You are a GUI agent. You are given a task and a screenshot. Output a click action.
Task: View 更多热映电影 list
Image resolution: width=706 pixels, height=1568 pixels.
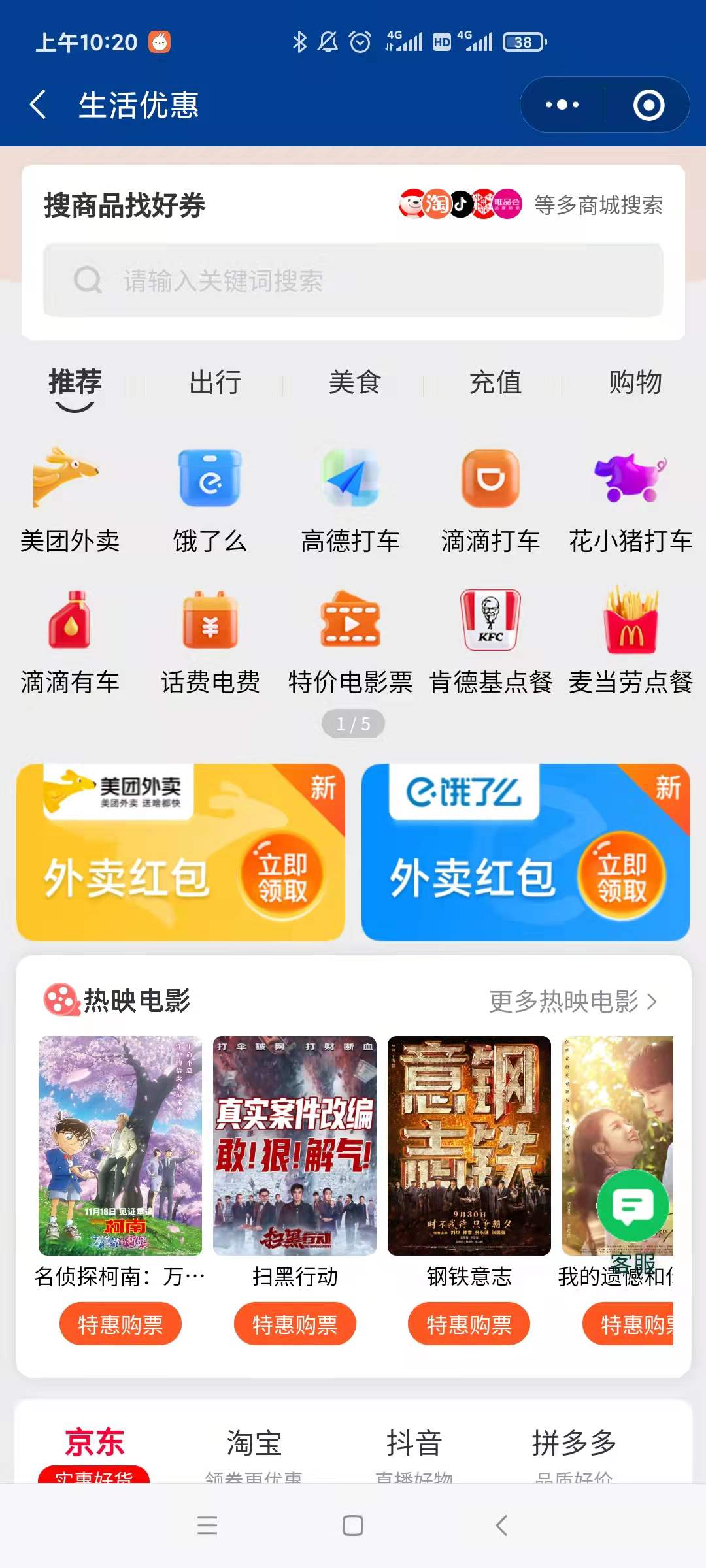pos(573,1001)
